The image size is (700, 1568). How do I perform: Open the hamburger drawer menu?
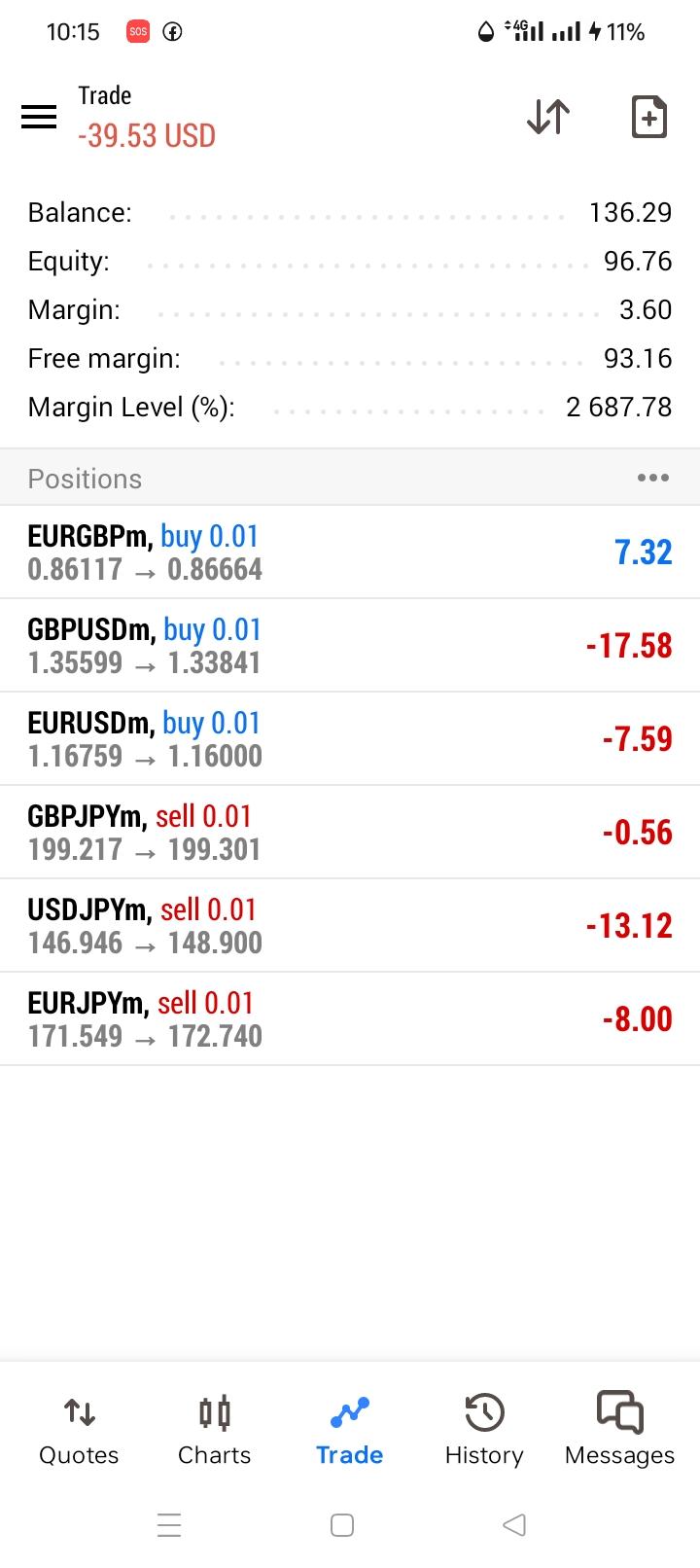(x=39, y=117)
